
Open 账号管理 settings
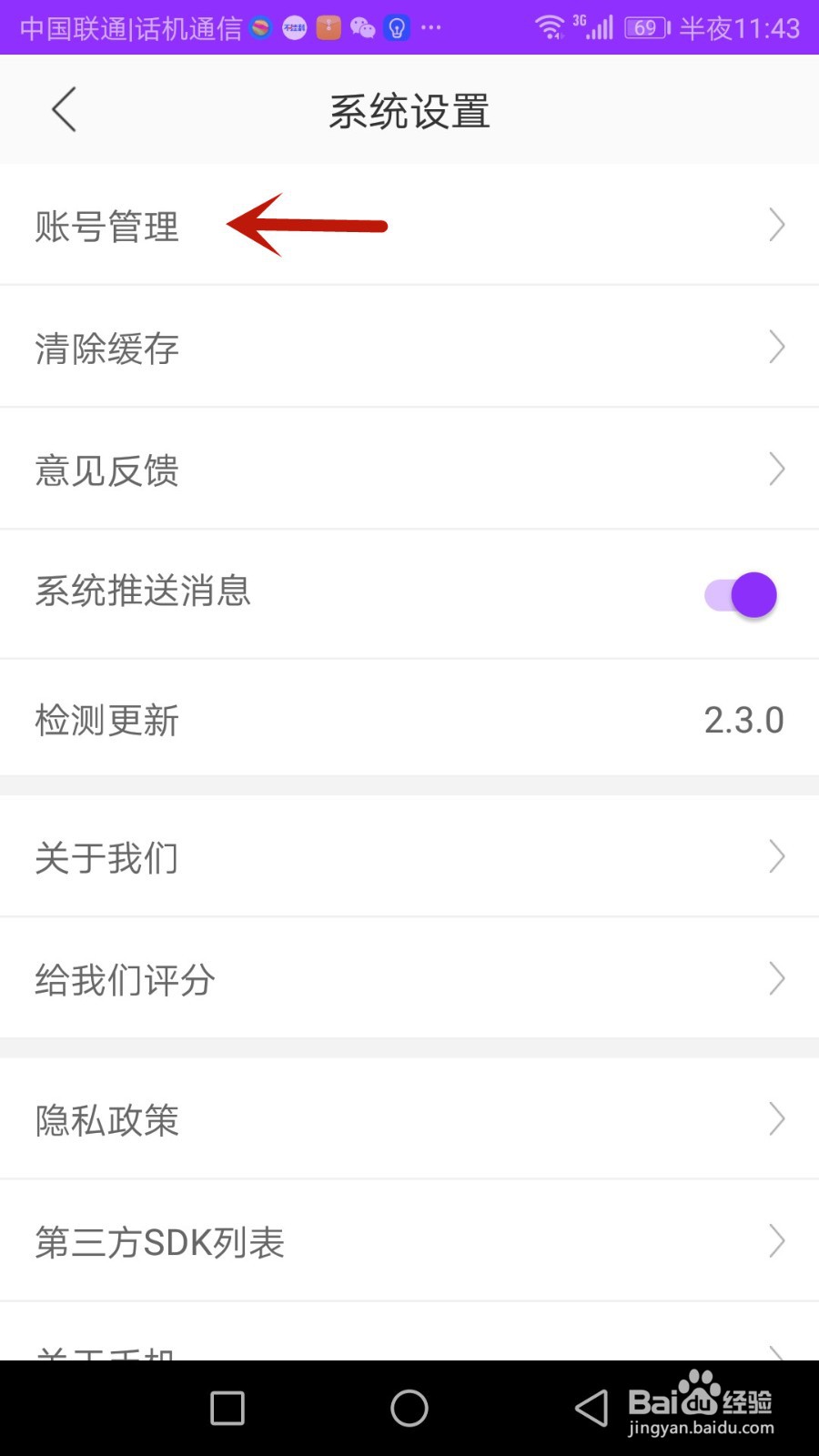pyautogui.click(x=409, y=225)
